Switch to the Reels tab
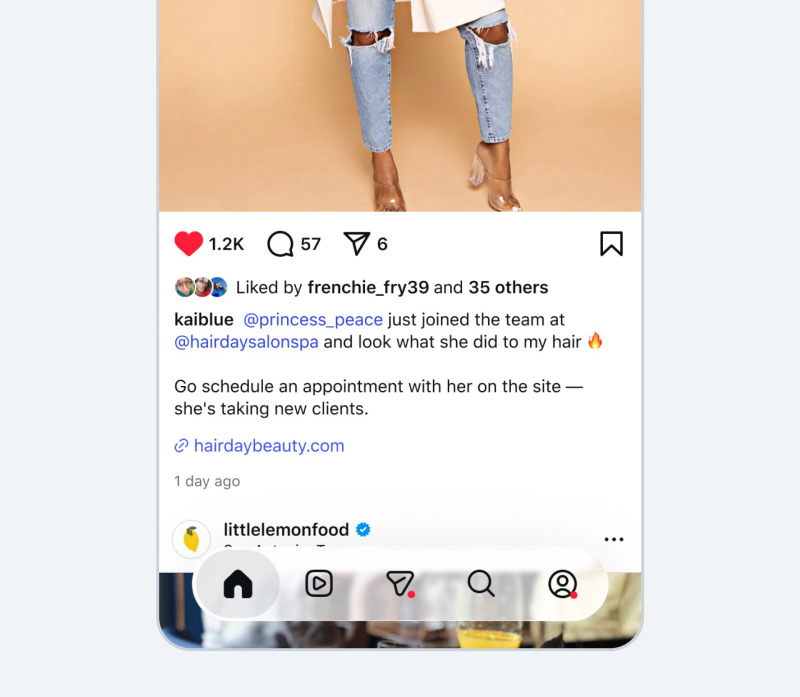Screen dimensions: 800x697 [319, 584]
